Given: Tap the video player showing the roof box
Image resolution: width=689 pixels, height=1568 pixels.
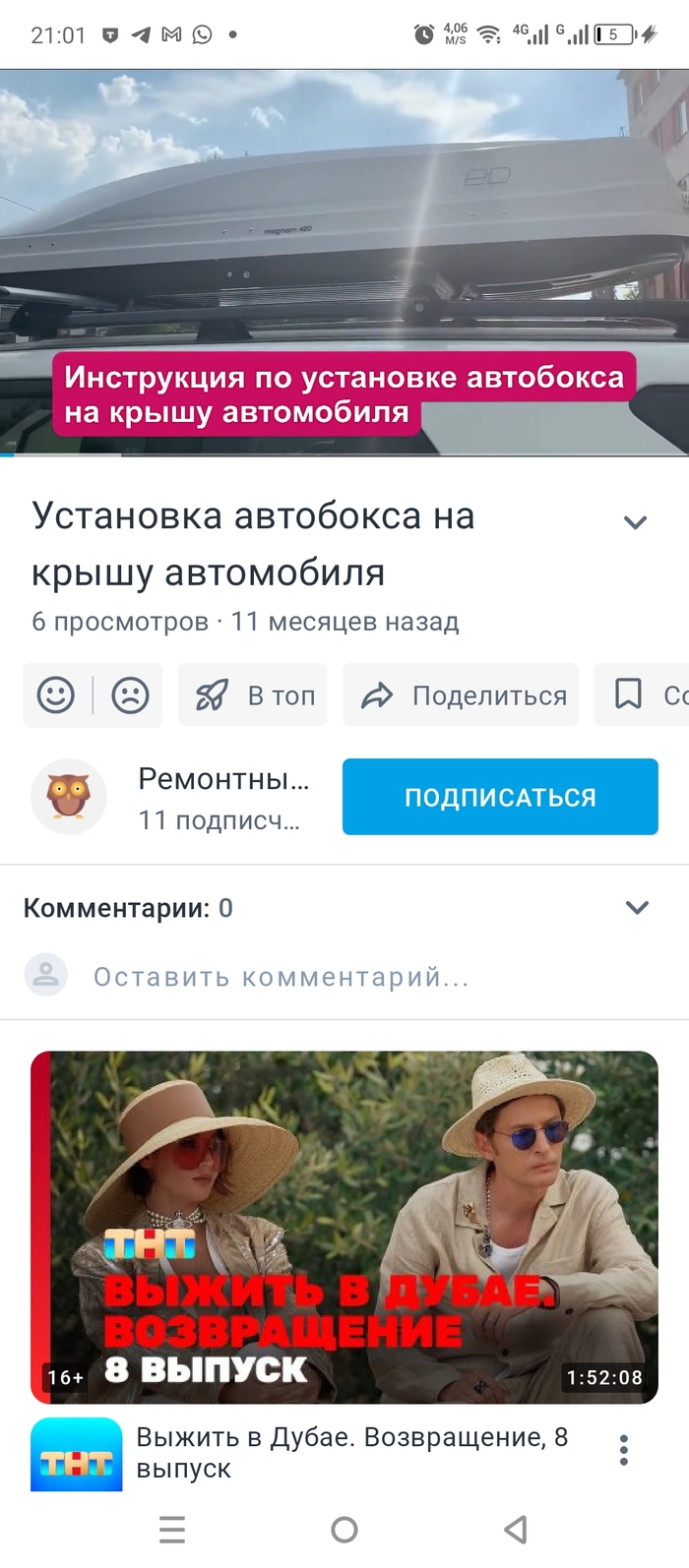Looking at the screenshot, I should (x=344, y=262).
